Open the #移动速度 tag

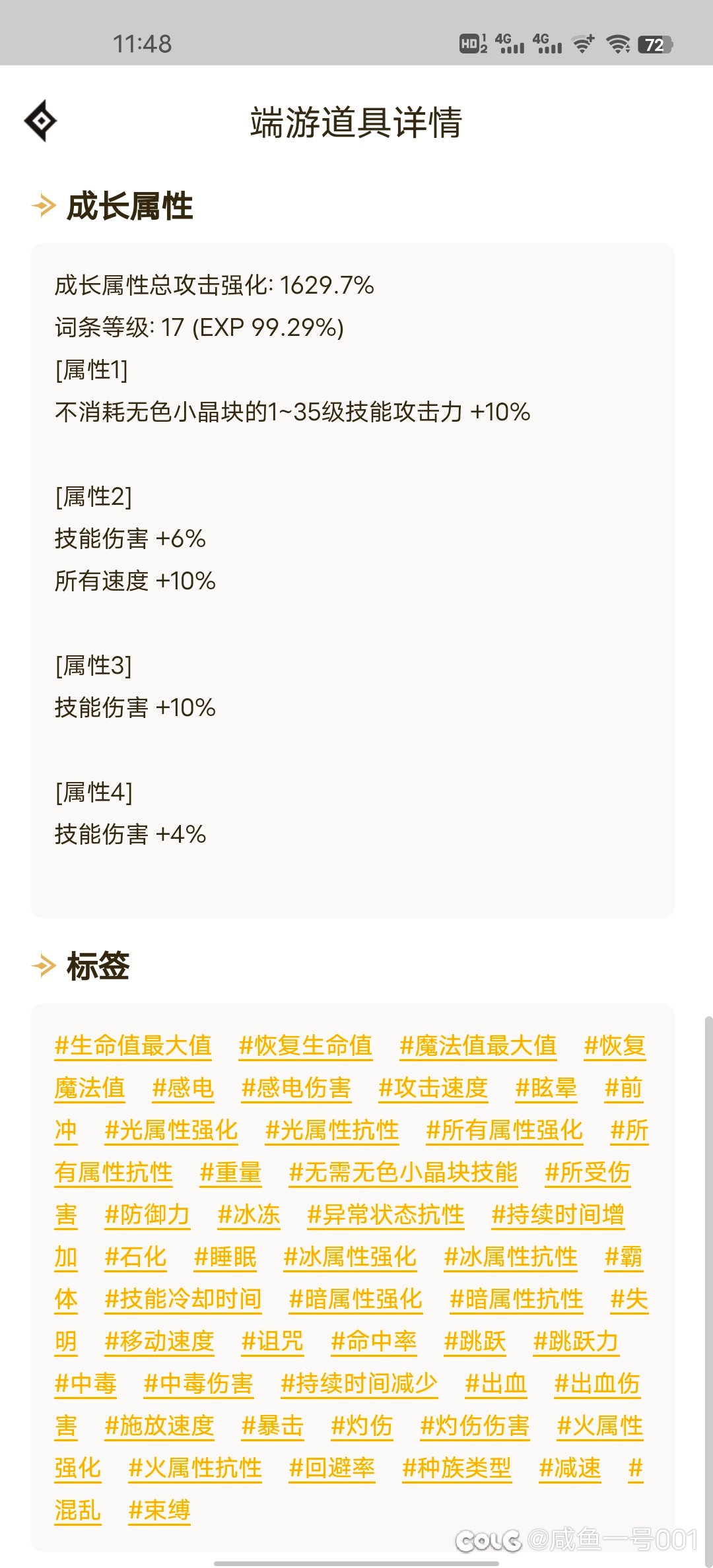pos(159,1342)
